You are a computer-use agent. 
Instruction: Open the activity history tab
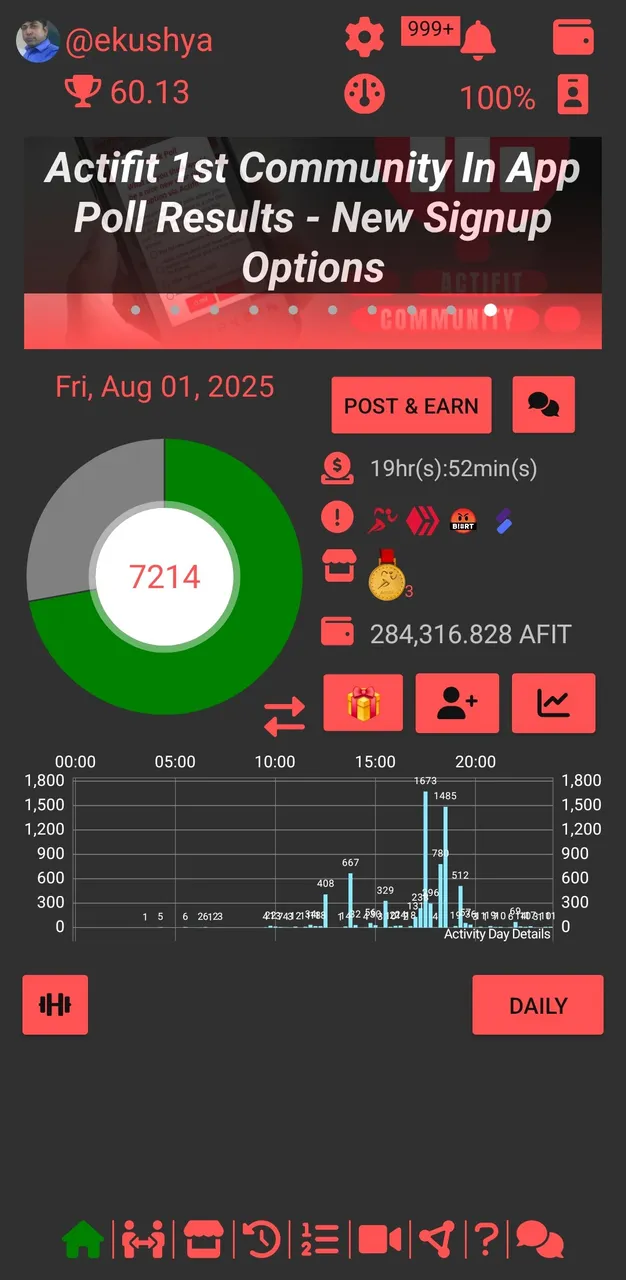click(x=262, y=1240)
